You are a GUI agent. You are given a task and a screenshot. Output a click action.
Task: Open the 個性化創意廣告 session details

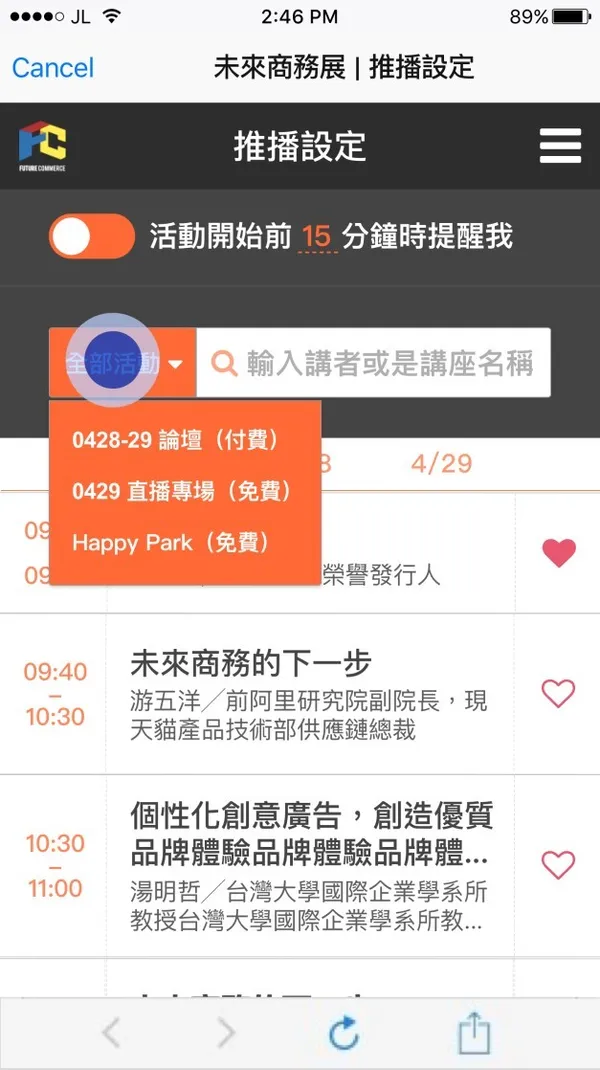[310, 864]
